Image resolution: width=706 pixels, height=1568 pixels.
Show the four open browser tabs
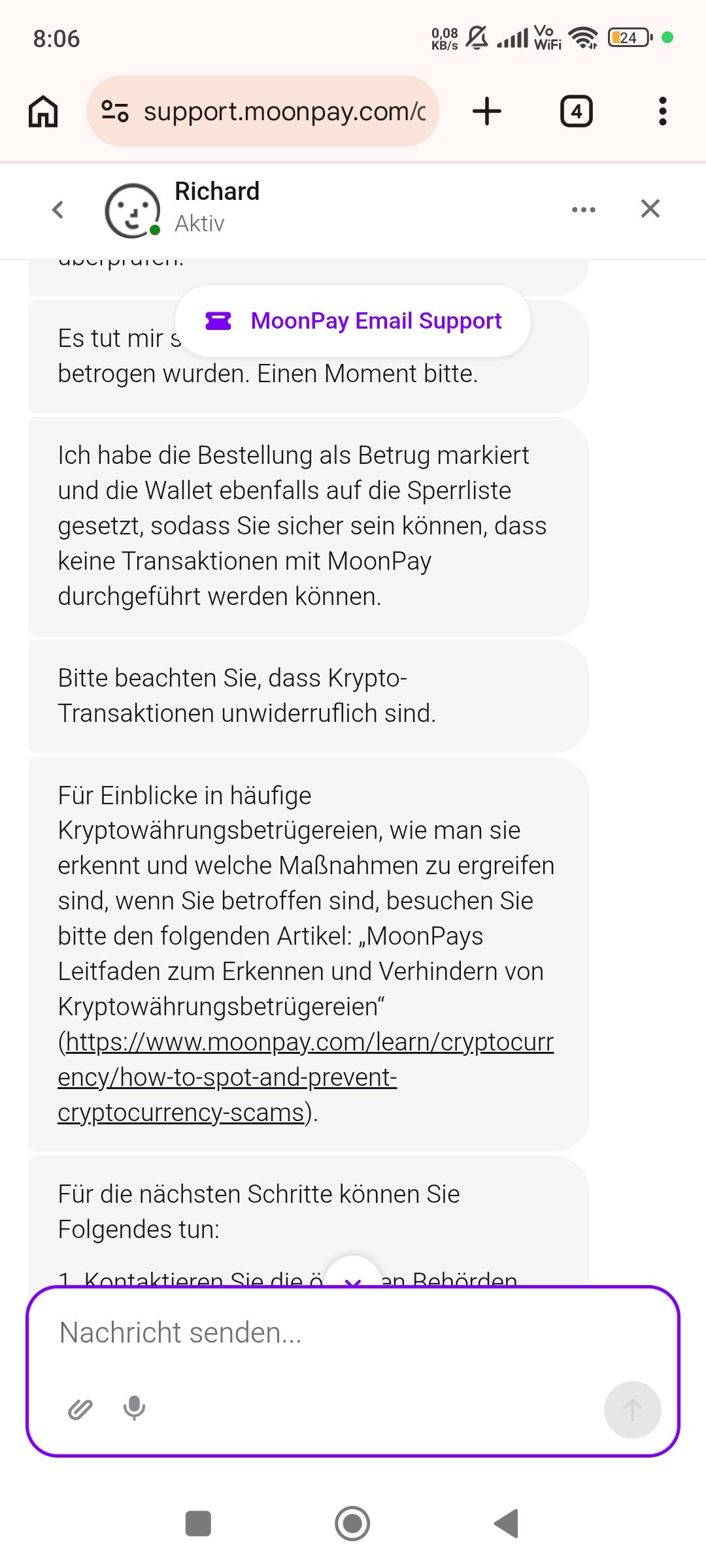coord(576,111)
